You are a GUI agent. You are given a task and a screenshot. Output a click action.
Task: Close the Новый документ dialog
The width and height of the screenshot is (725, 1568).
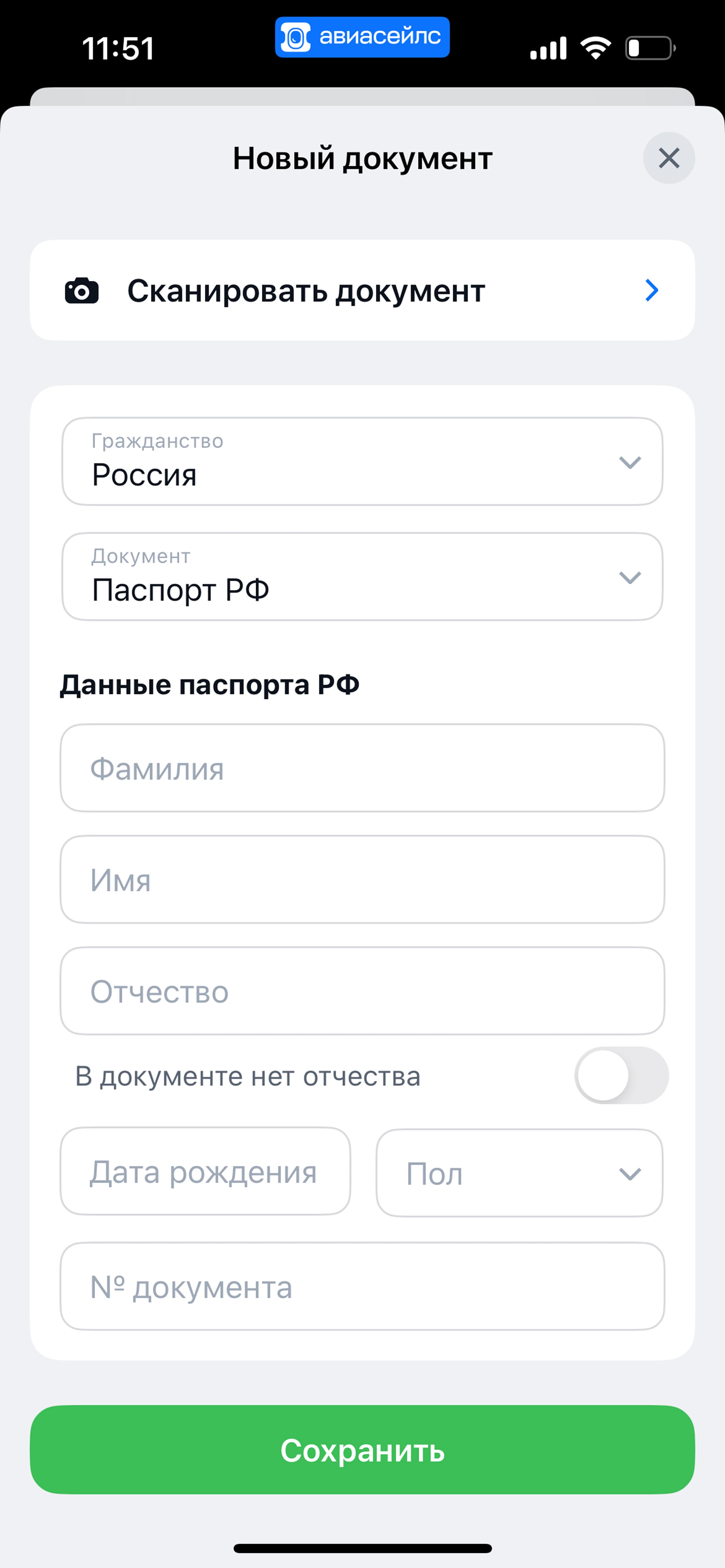click(x=669, y=158)
